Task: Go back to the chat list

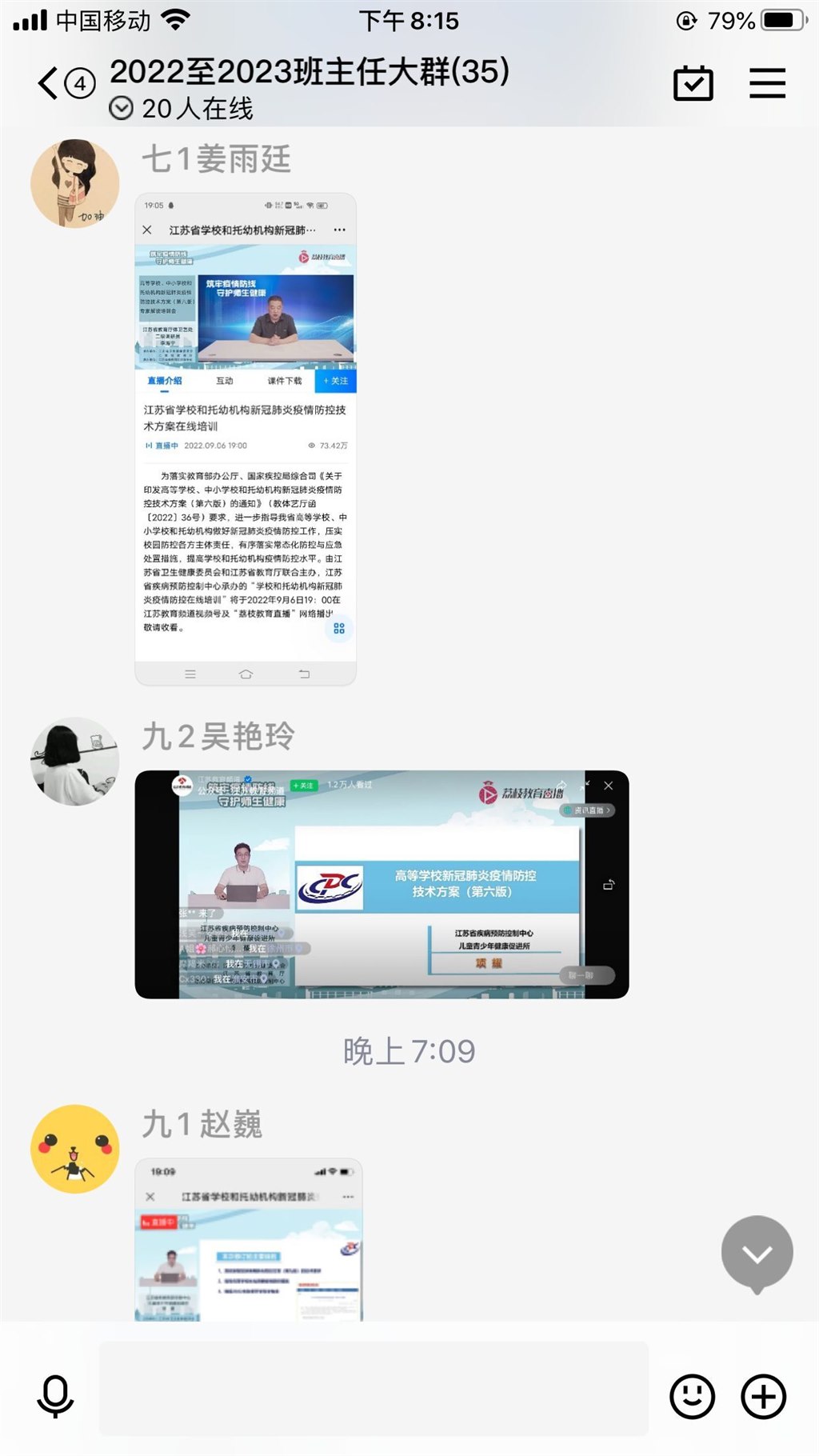Action: (50, 83)
